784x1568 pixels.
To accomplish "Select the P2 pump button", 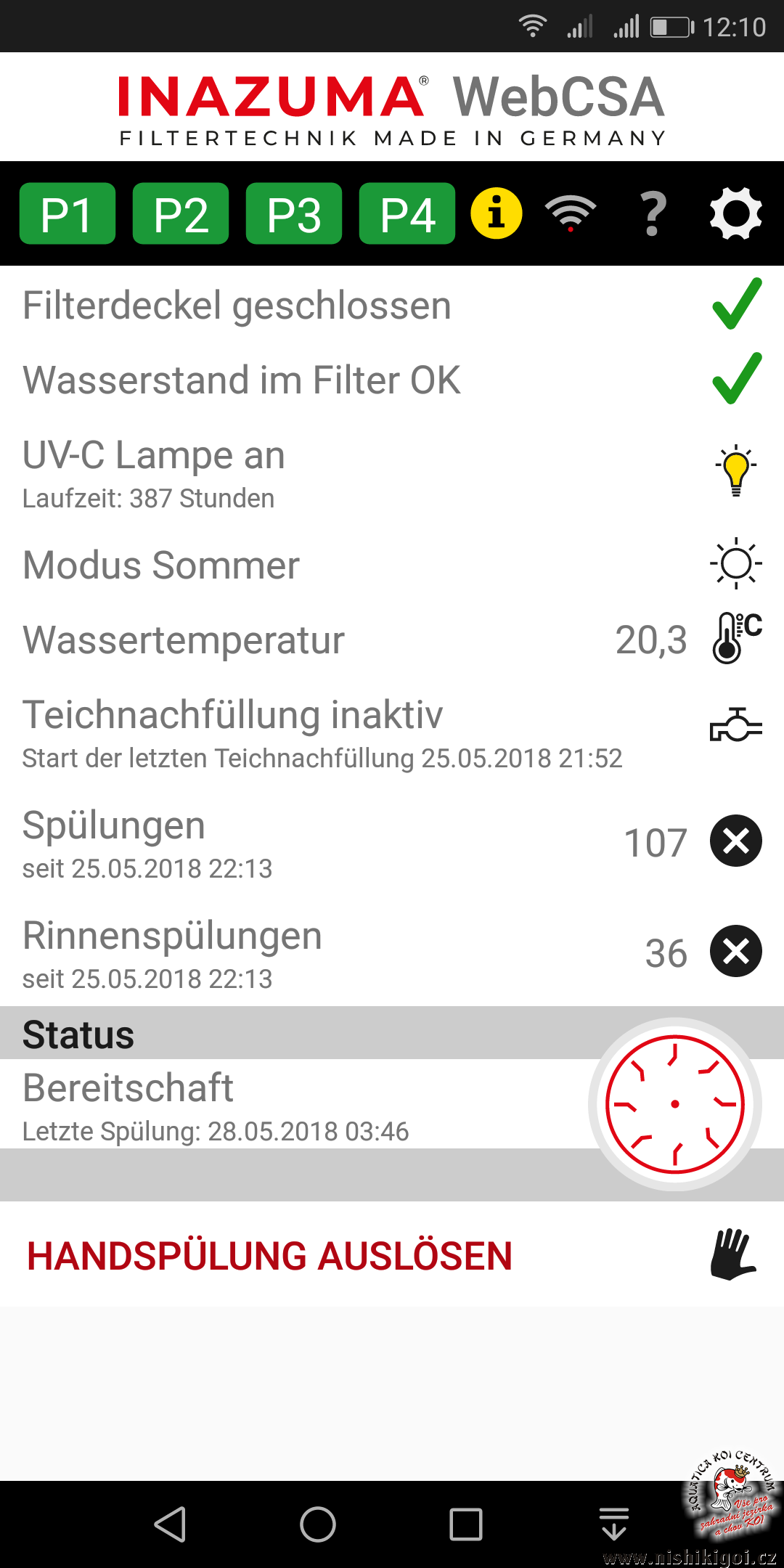I will coord(181,213).
